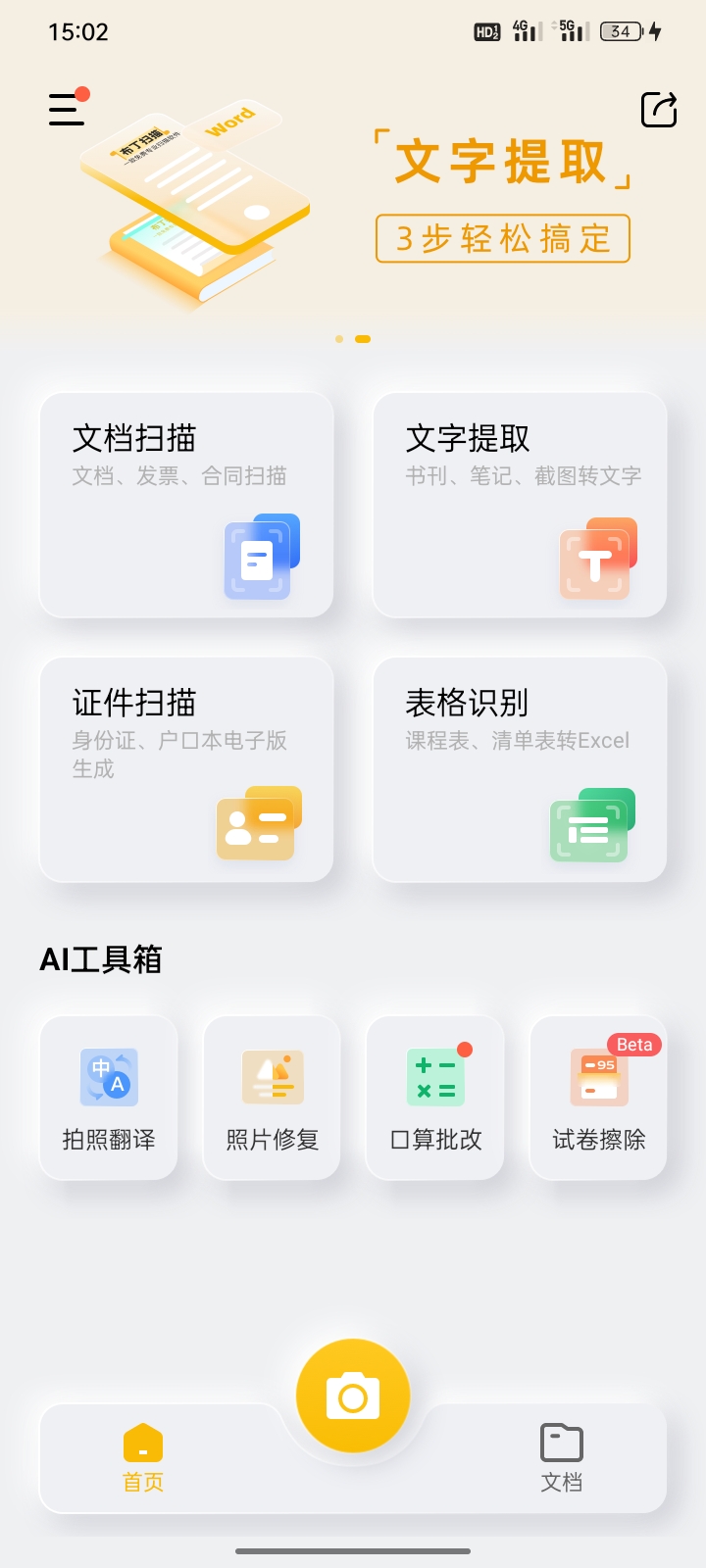Image resolution: width=706 pixels, height=1568 pixels.
Task: Open the 文字提取 card
Action: pos(520,505)
